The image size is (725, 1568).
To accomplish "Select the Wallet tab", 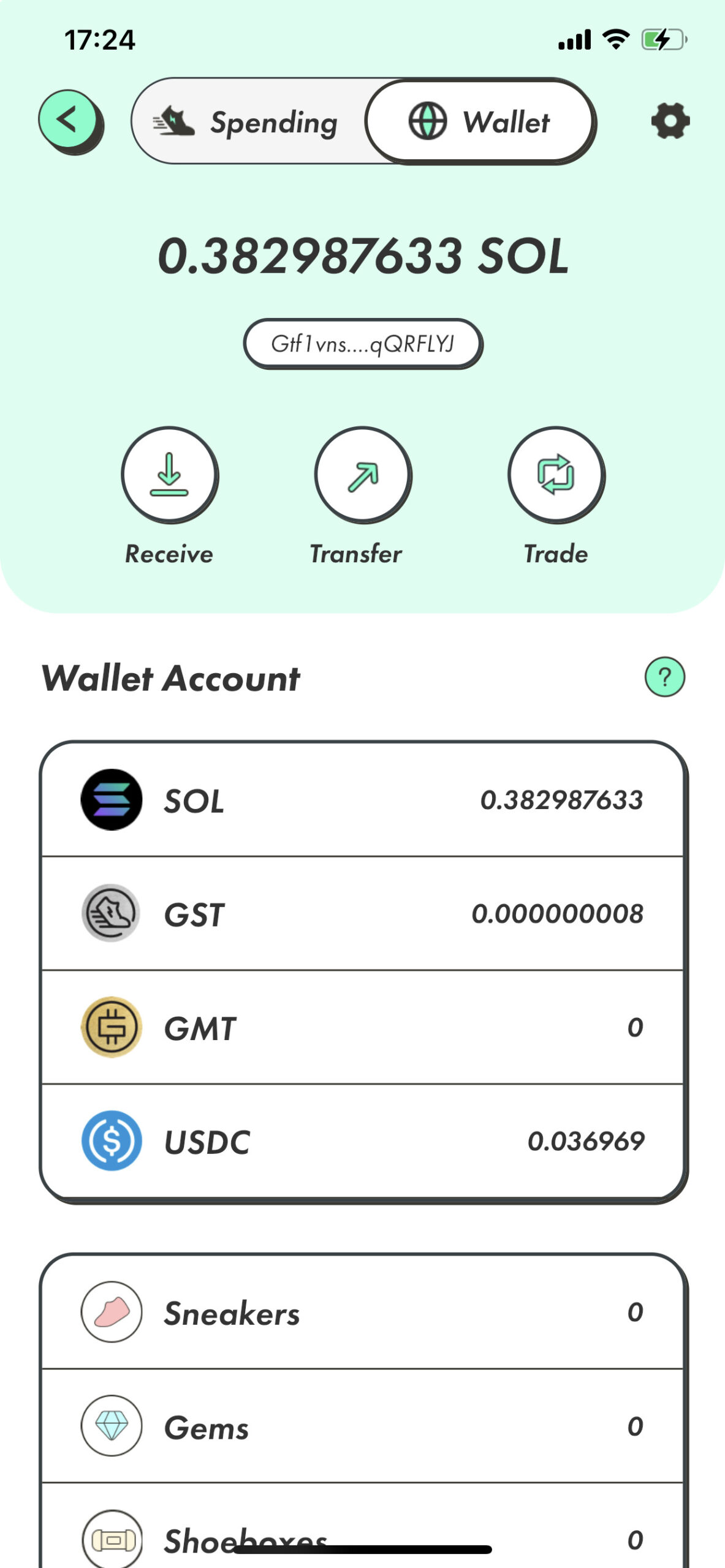I will (x=480, y=121).
